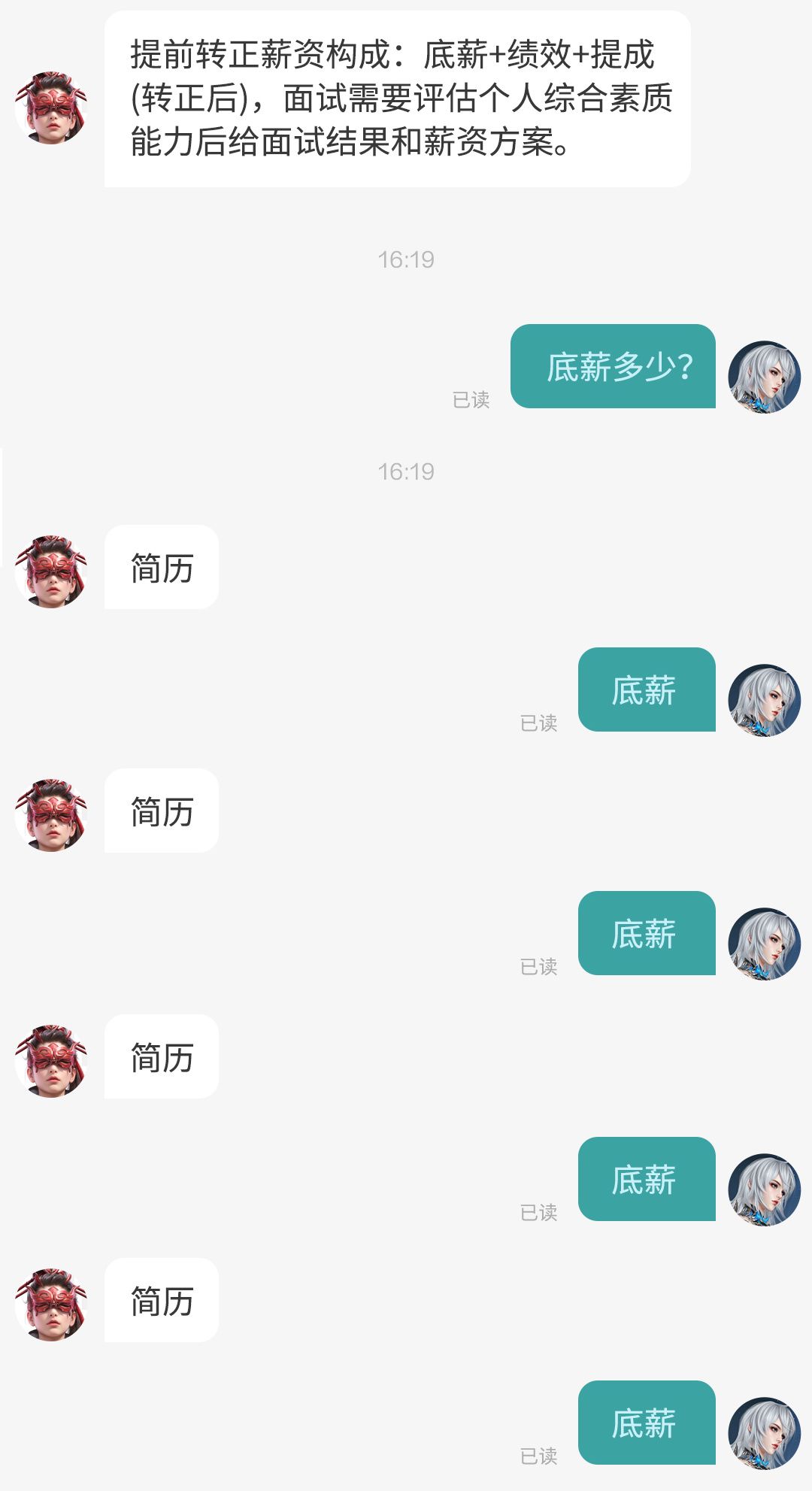Click the second "底薪" message bubble
Image resolution: width=812 pixels, height=1491 pixels.
[645, 932]
